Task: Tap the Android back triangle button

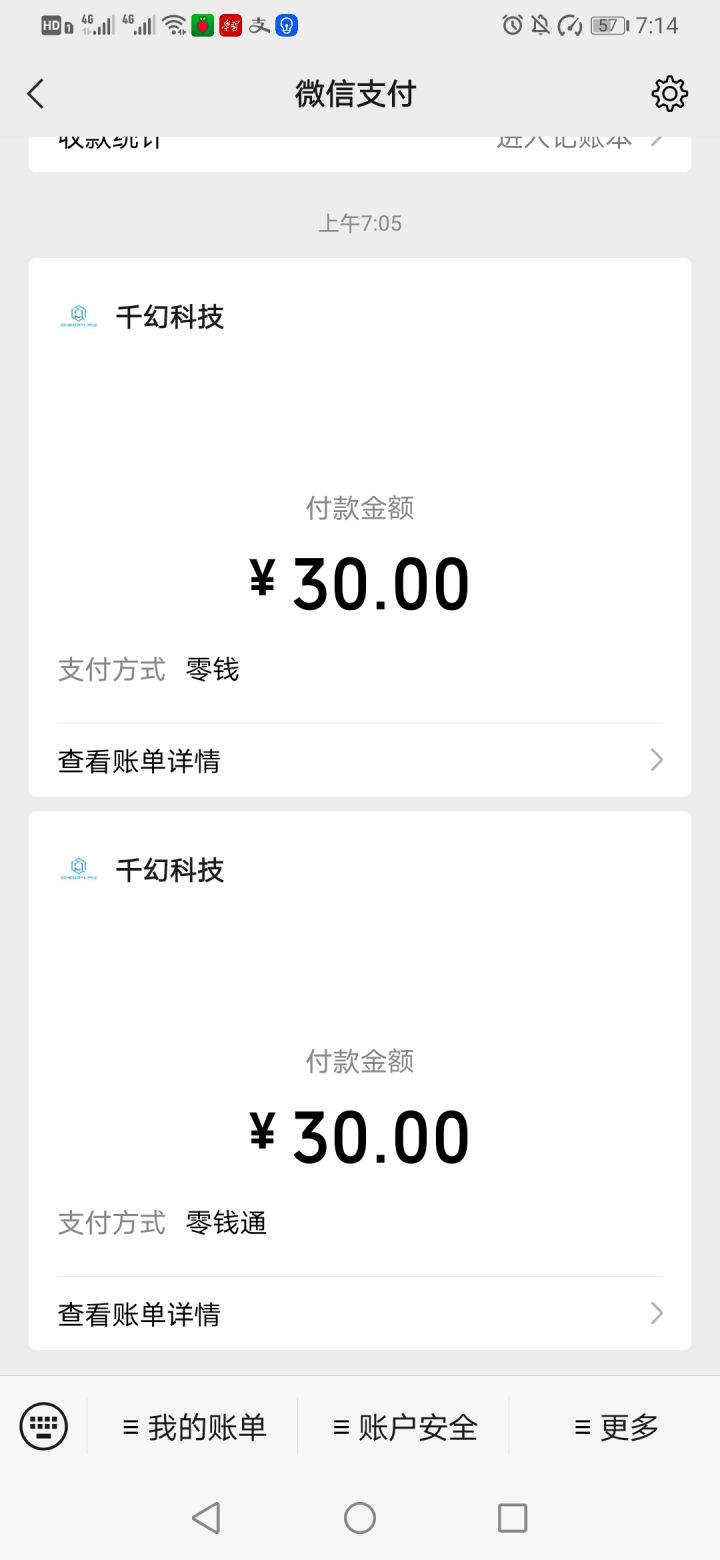Action: [x=206, y=1517]
